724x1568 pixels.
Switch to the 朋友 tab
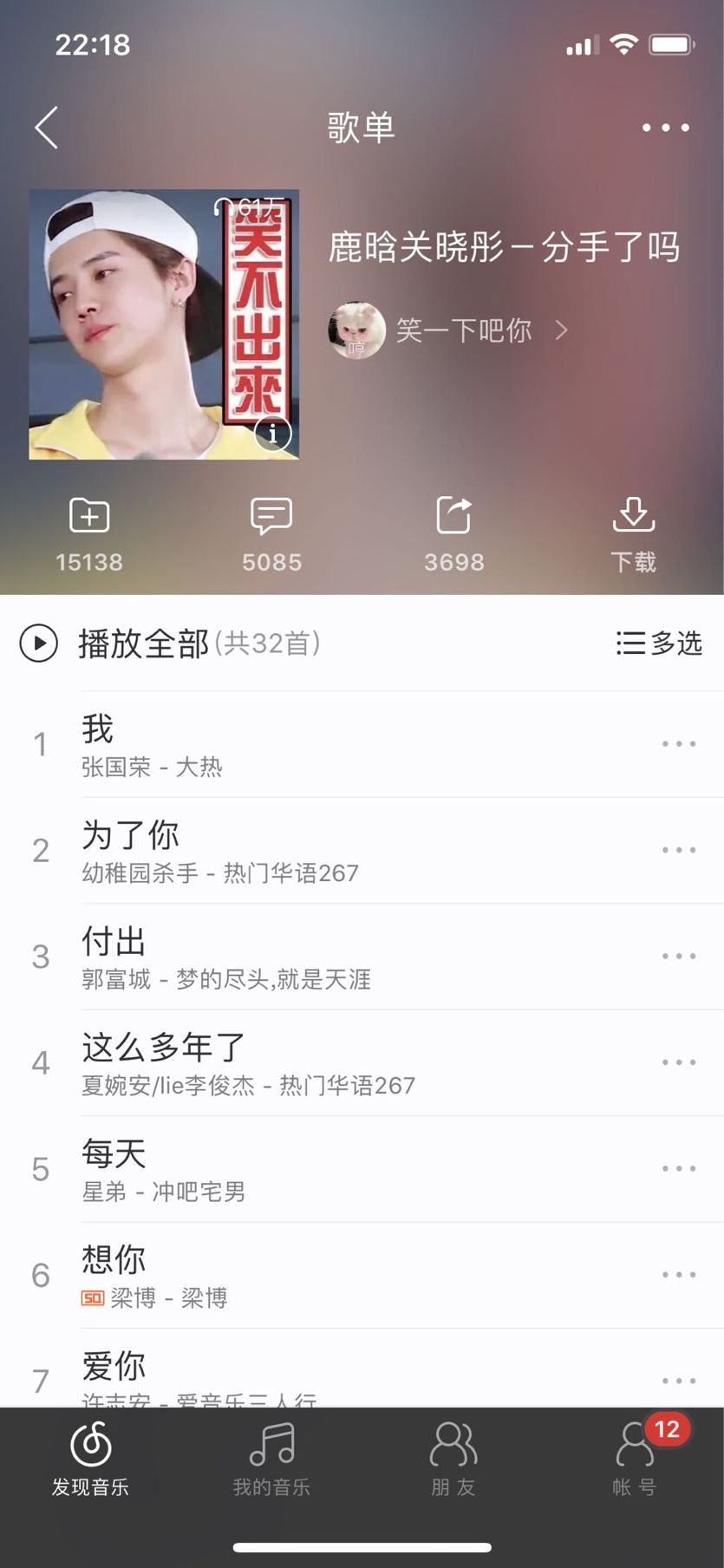[x=453, y=1460]
